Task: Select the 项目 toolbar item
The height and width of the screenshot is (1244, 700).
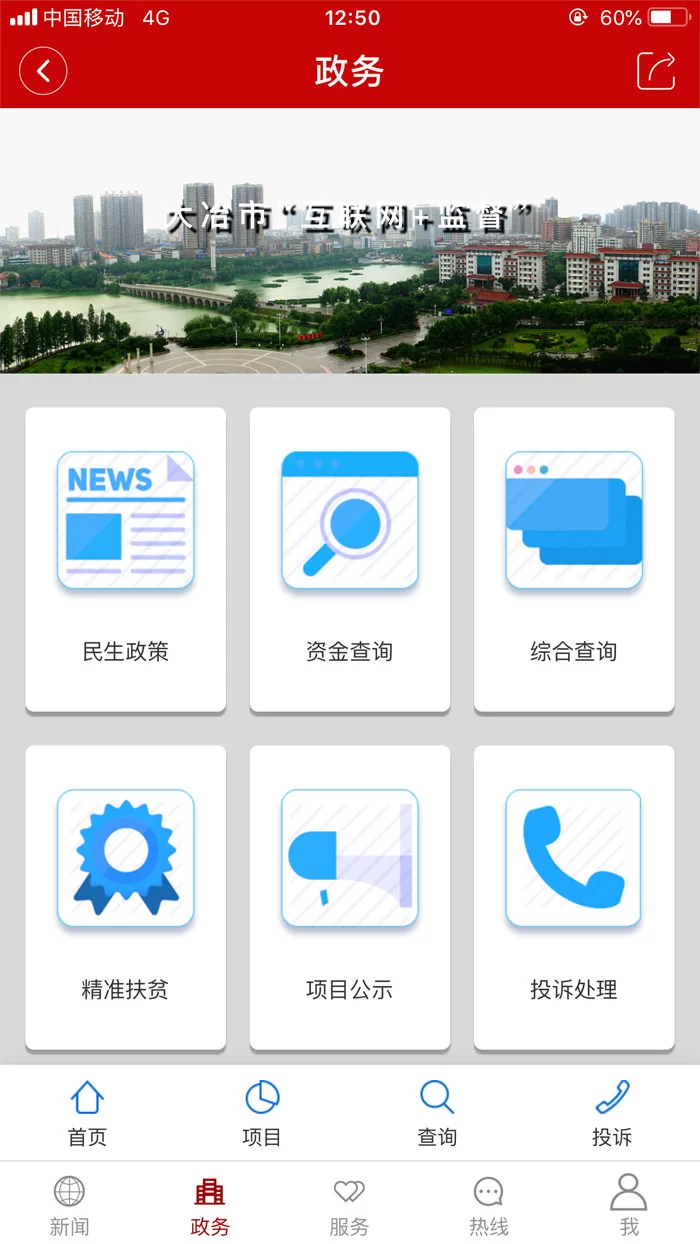Action: (x=262, y=1113)
